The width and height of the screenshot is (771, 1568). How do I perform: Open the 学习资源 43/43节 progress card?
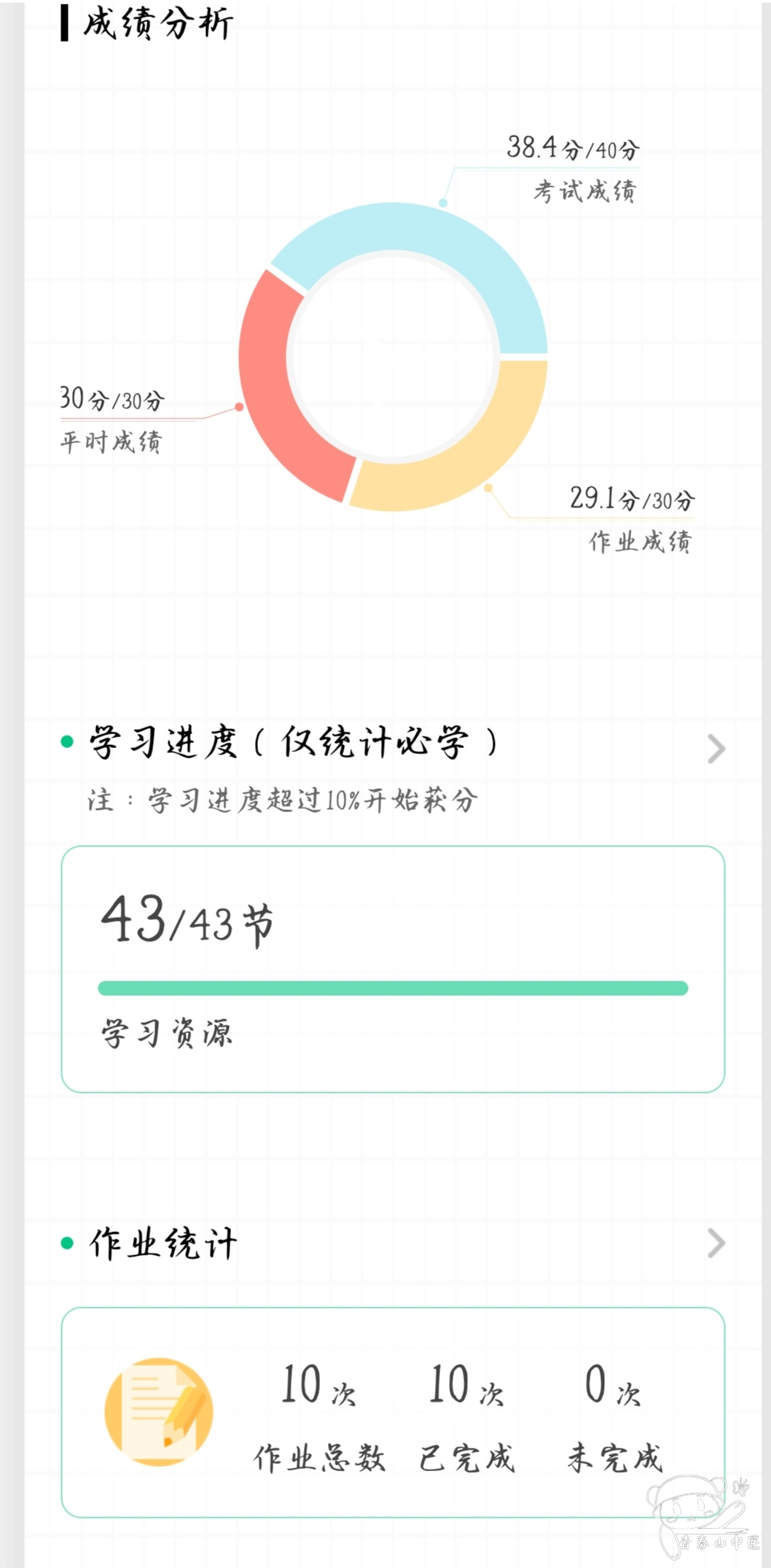(393, 969)
